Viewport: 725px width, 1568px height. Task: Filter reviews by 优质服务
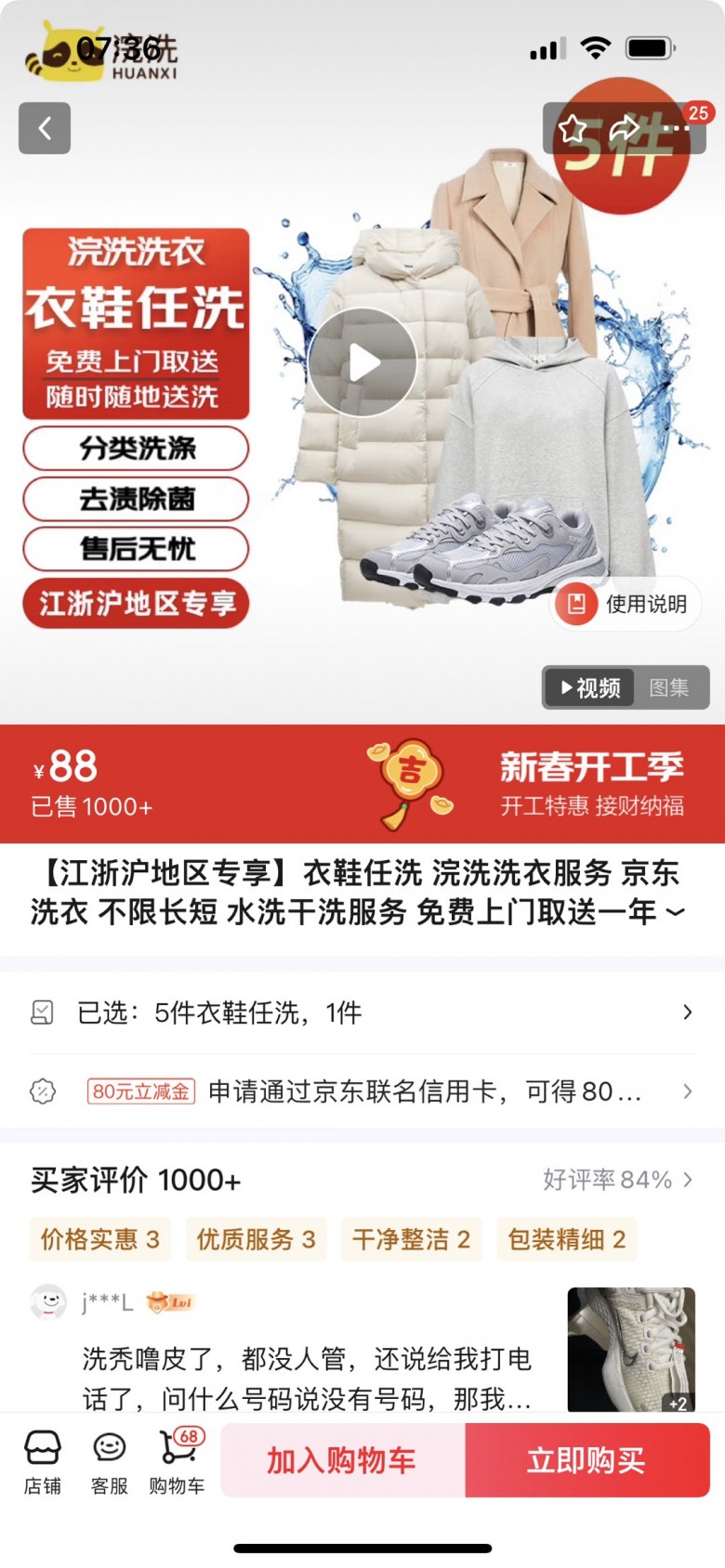click(256, 1239)
